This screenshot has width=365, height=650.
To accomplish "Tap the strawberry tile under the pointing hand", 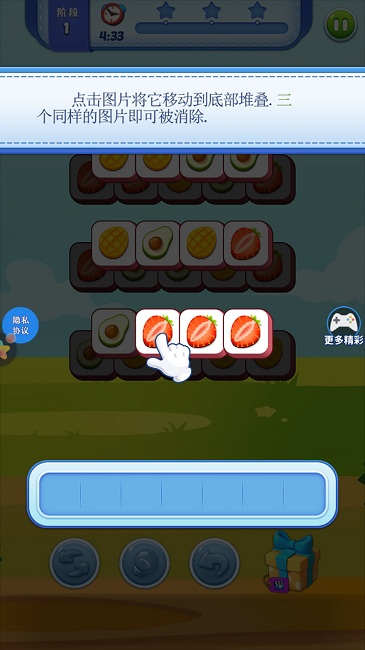I will coord(158,333).
